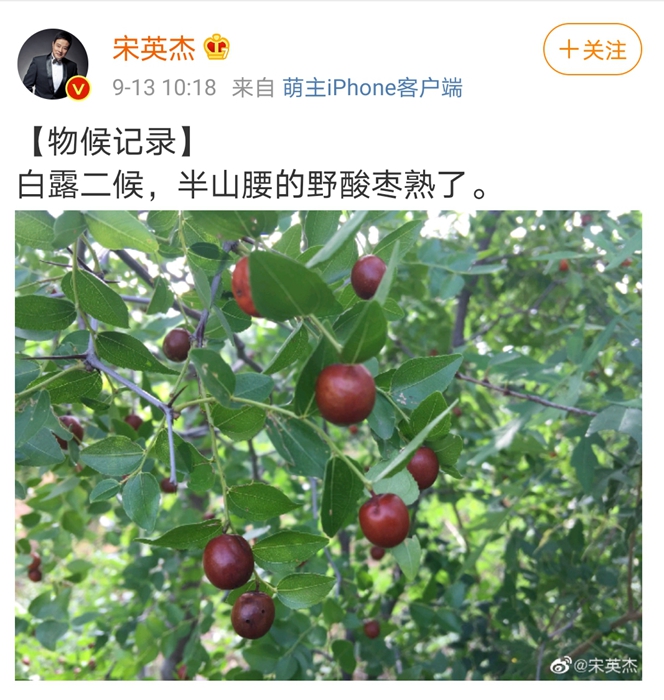Screen dimensions: 664x700
Task: View the wild jujube photo in the post
Action: tap(328, 445)
